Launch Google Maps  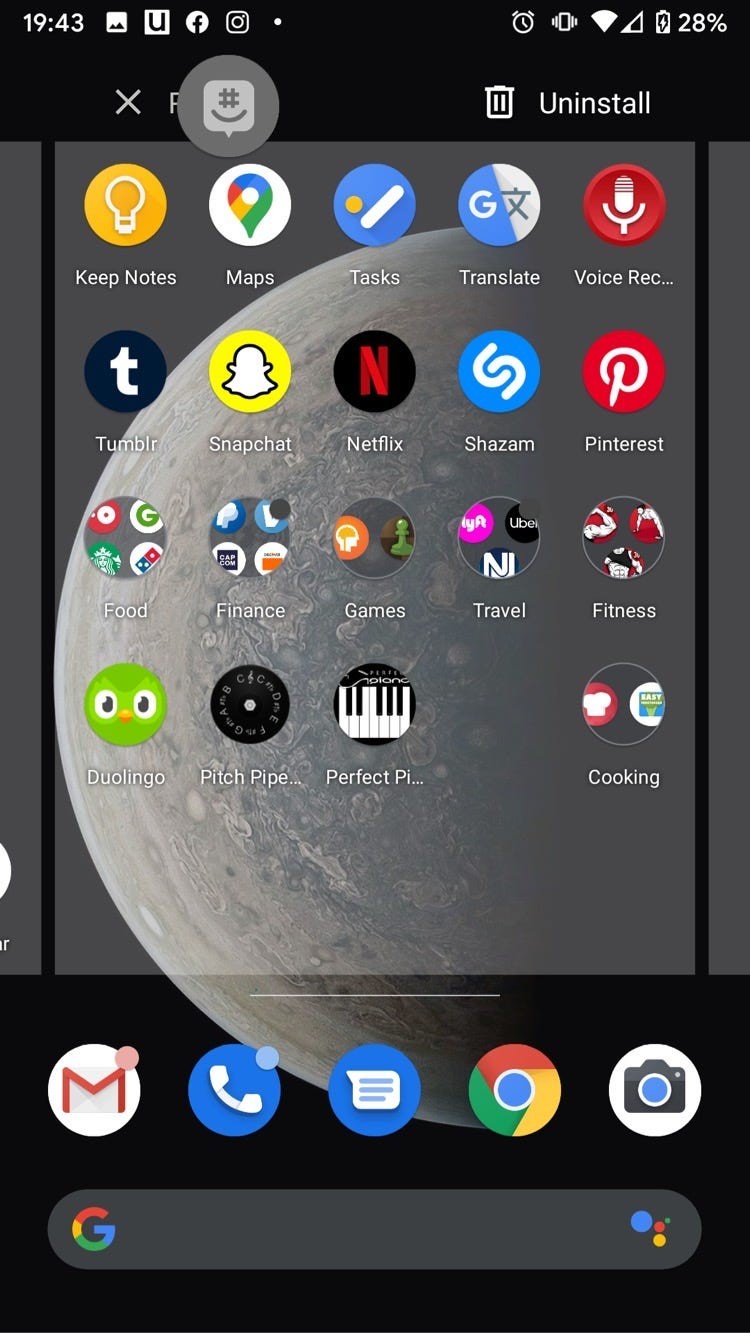tap(250, 204)
